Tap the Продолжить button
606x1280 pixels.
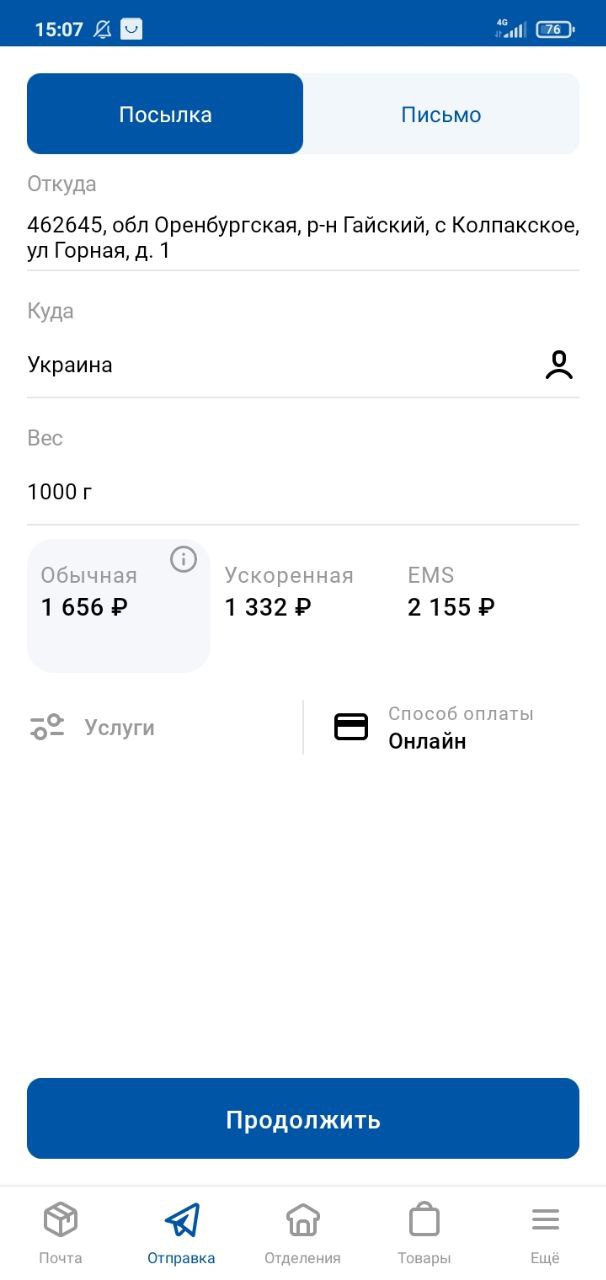(x=303, y=1118)
